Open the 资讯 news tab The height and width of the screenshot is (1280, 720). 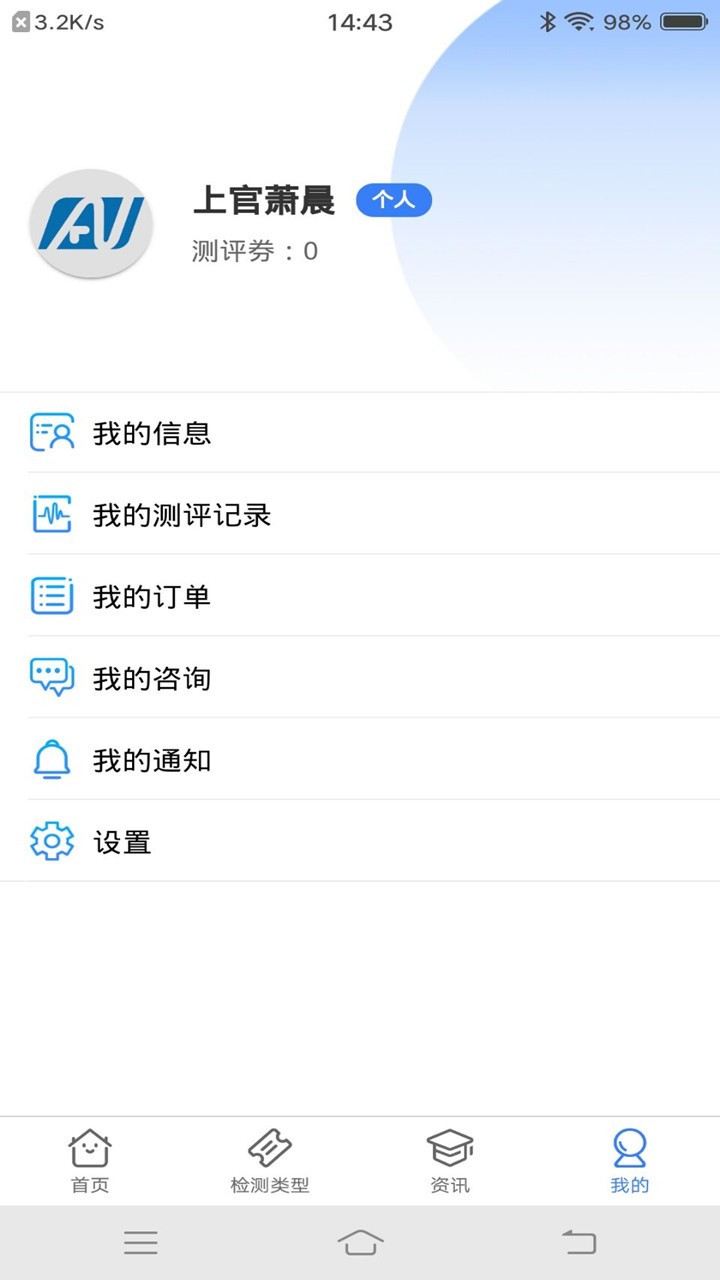449,1160
